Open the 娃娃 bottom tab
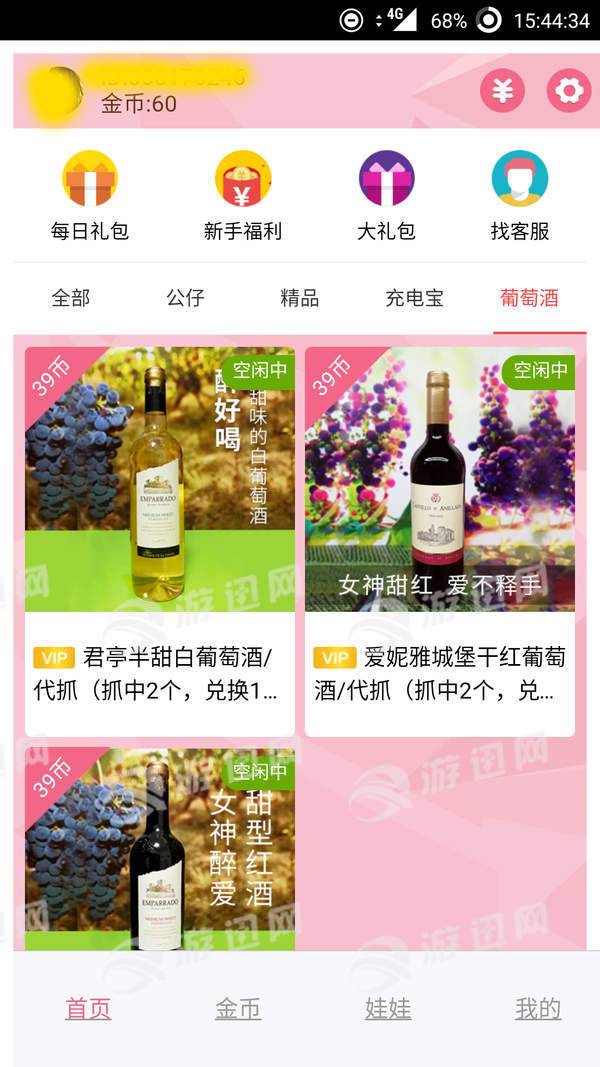This screenshot has height=1067, width=600. (x=388, y=1008)
